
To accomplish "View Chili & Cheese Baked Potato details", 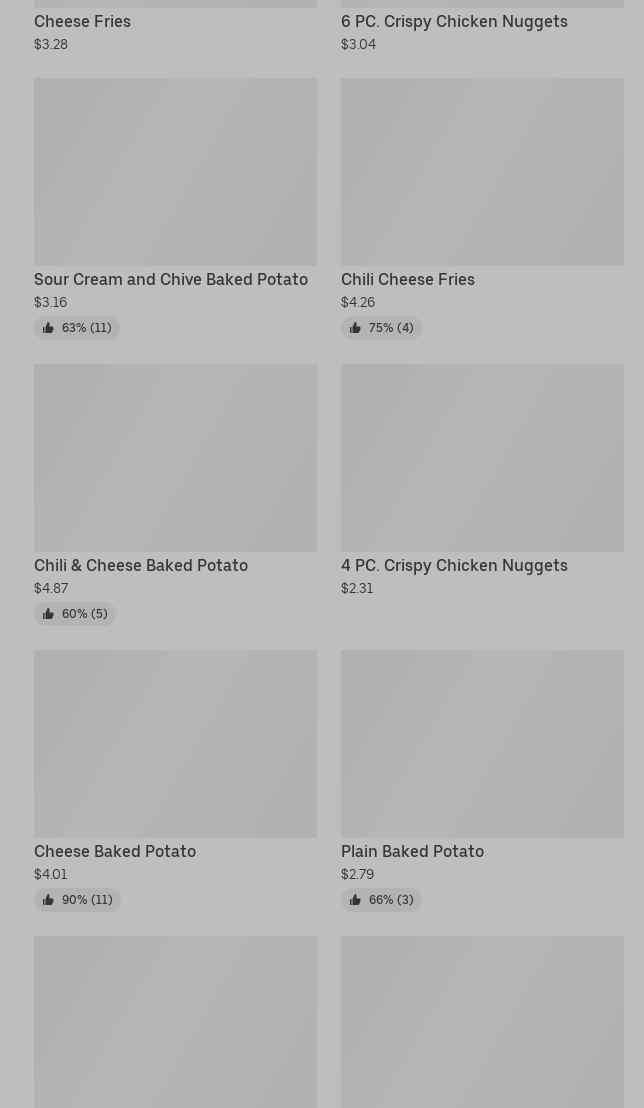I will [175, 495].
